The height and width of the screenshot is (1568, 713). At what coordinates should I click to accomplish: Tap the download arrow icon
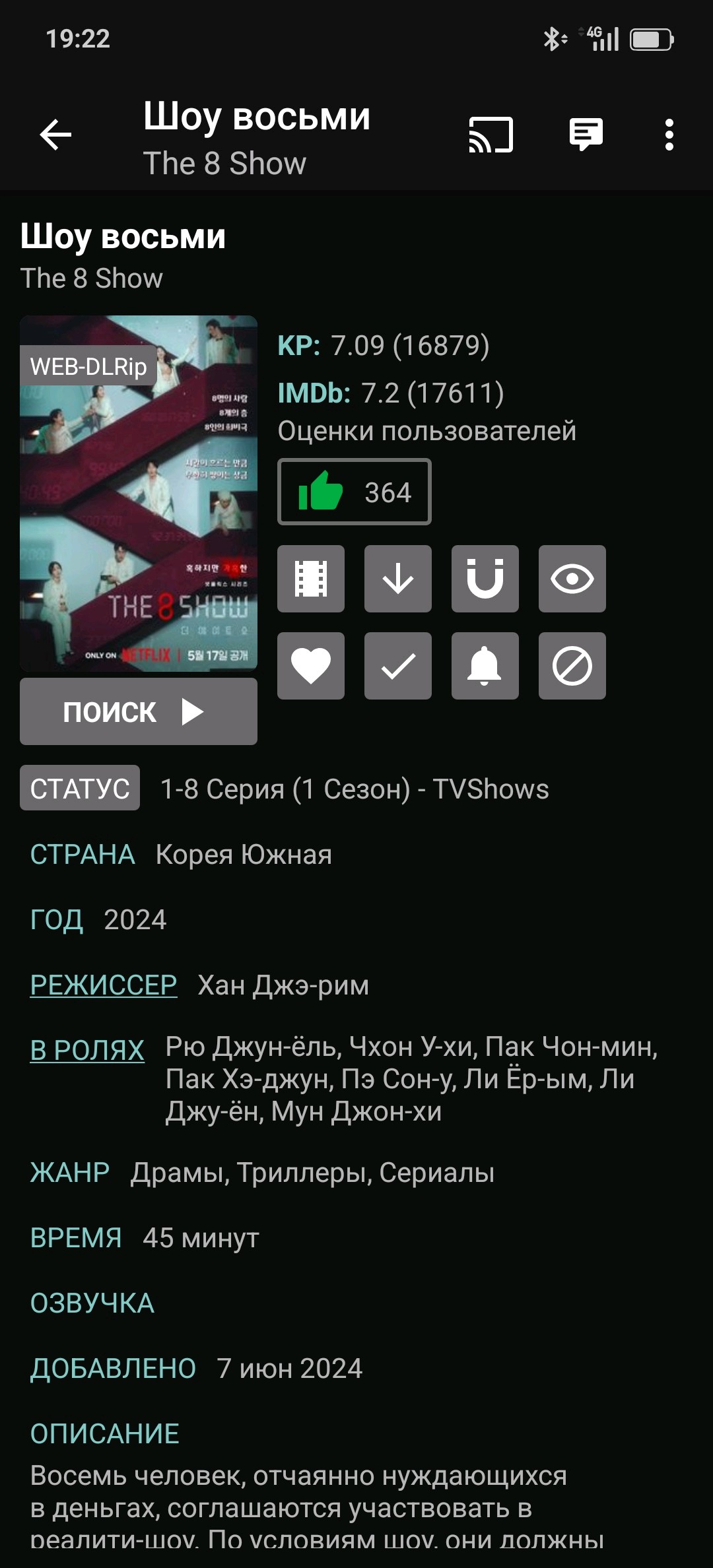[x=398, y=579]
